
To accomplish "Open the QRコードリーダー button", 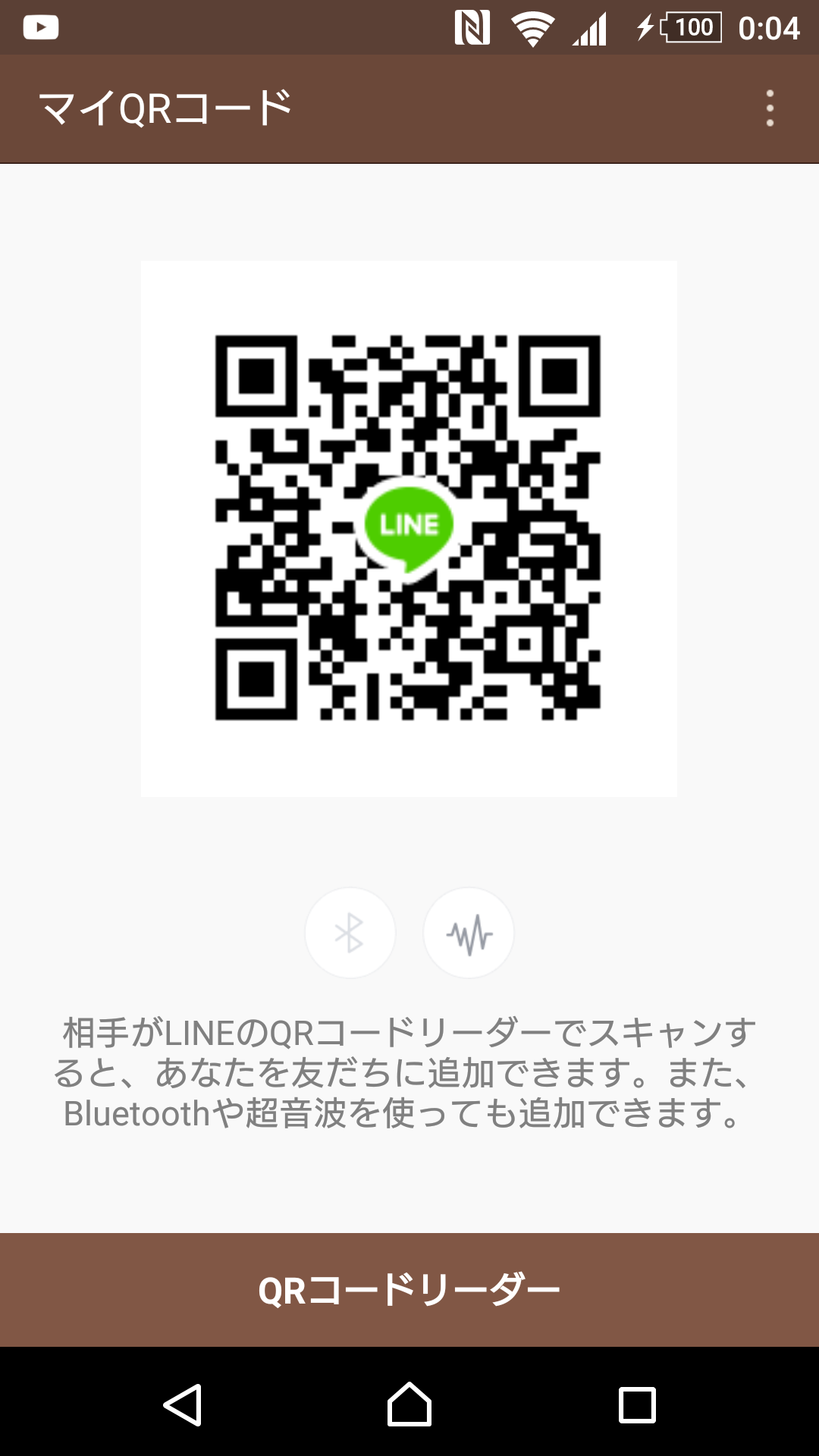I will click(x=409, y=1290).
